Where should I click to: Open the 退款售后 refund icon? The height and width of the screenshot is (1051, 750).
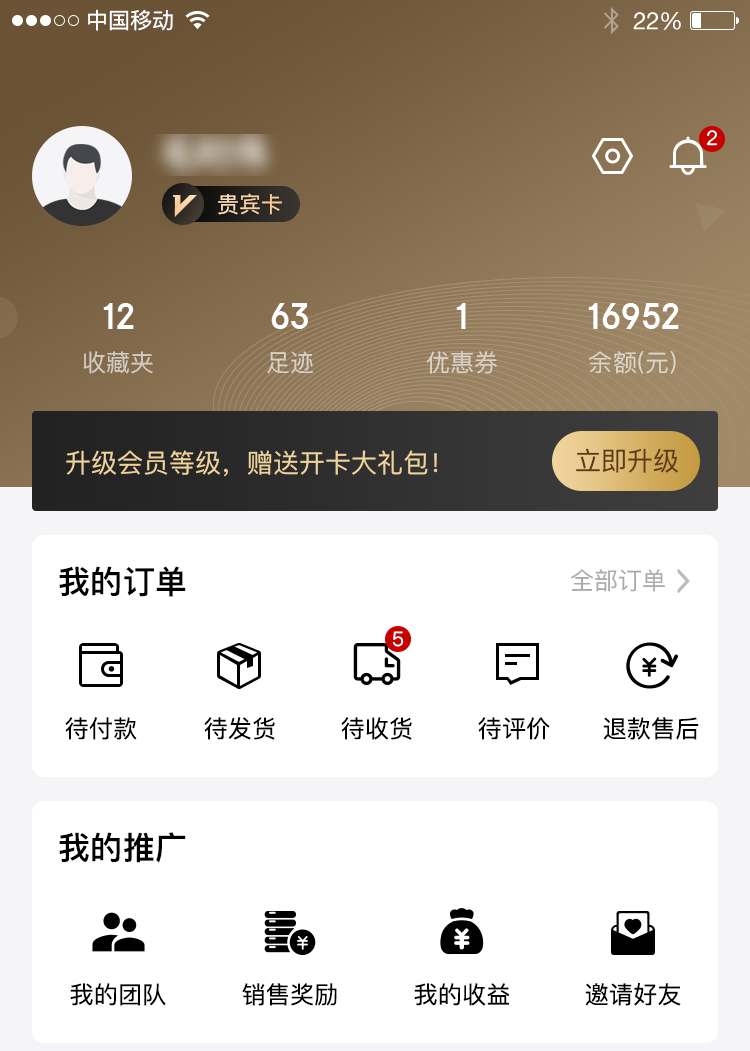pos(650,665)
